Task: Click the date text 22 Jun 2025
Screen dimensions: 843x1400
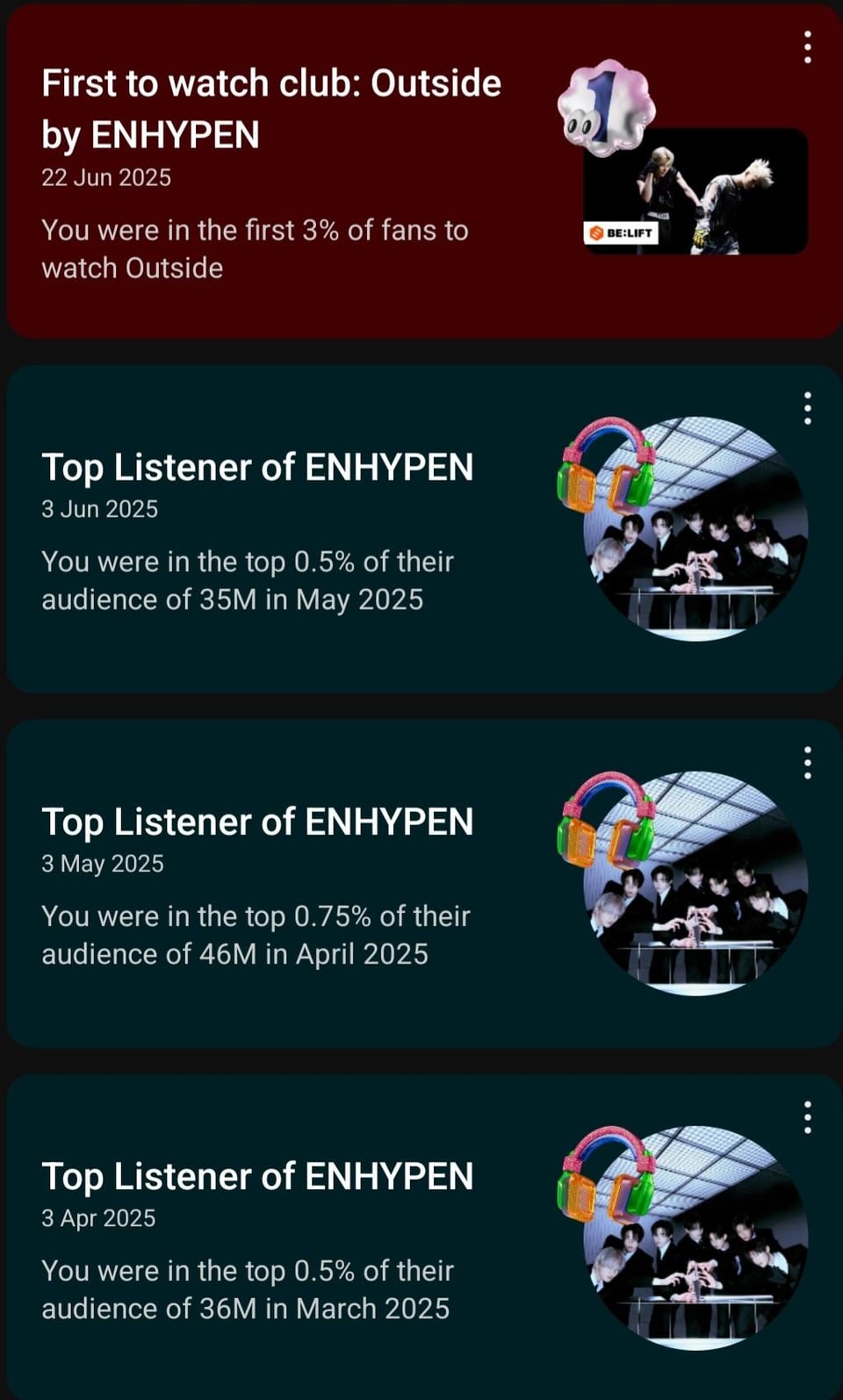Action: click(x=104, y=176)
